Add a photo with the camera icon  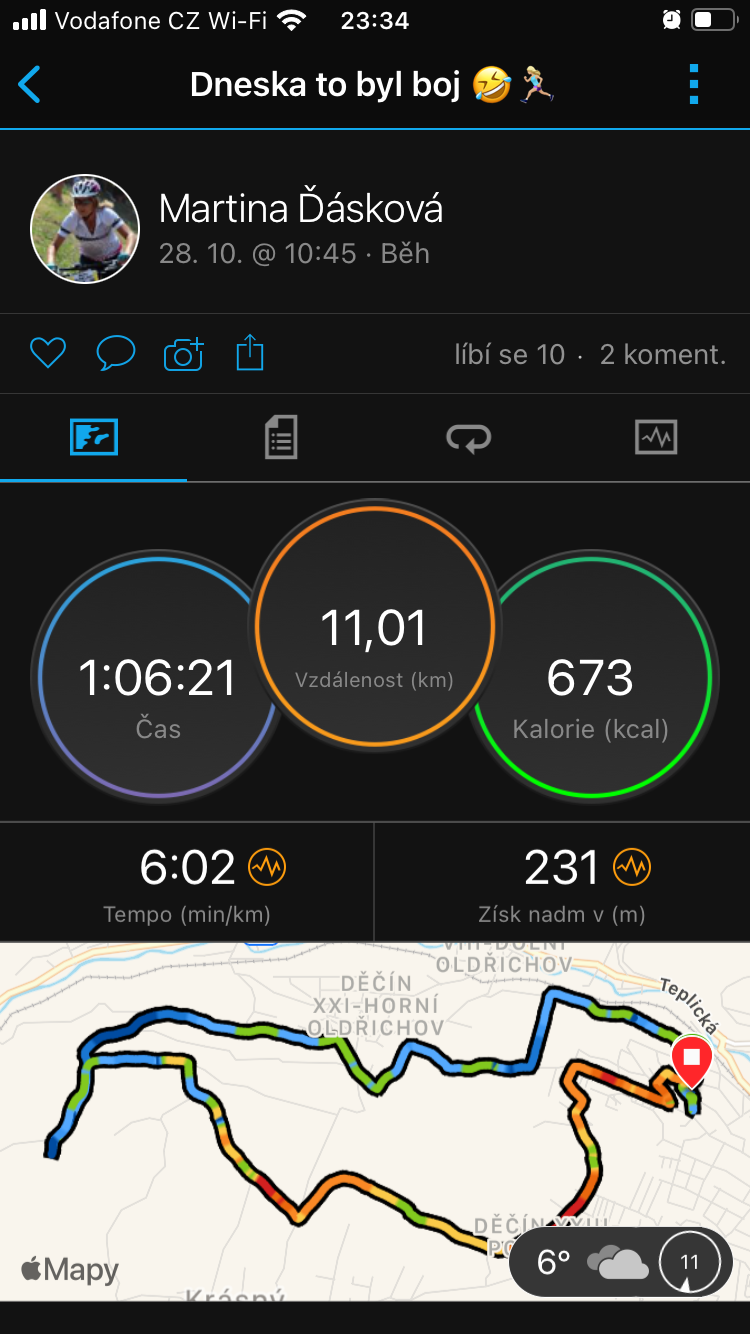click(x=183, y=353)
